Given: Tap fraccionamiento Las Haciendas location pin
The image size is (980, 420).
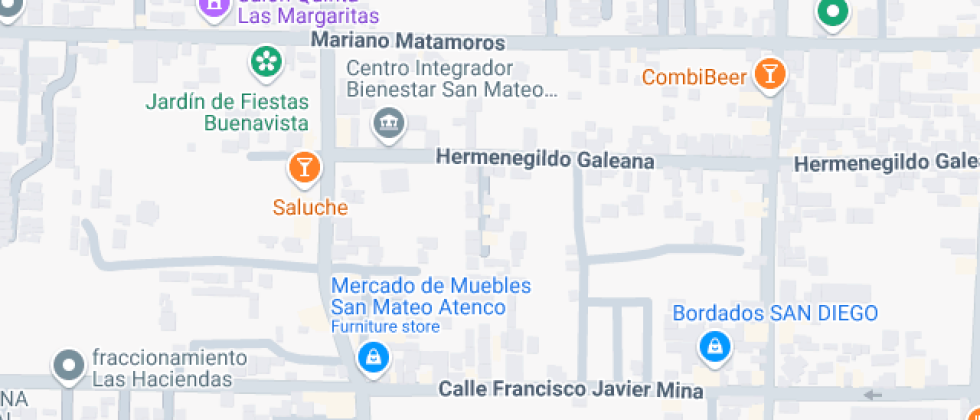Looking at the screenshot, I should click(x=69, y=366).
